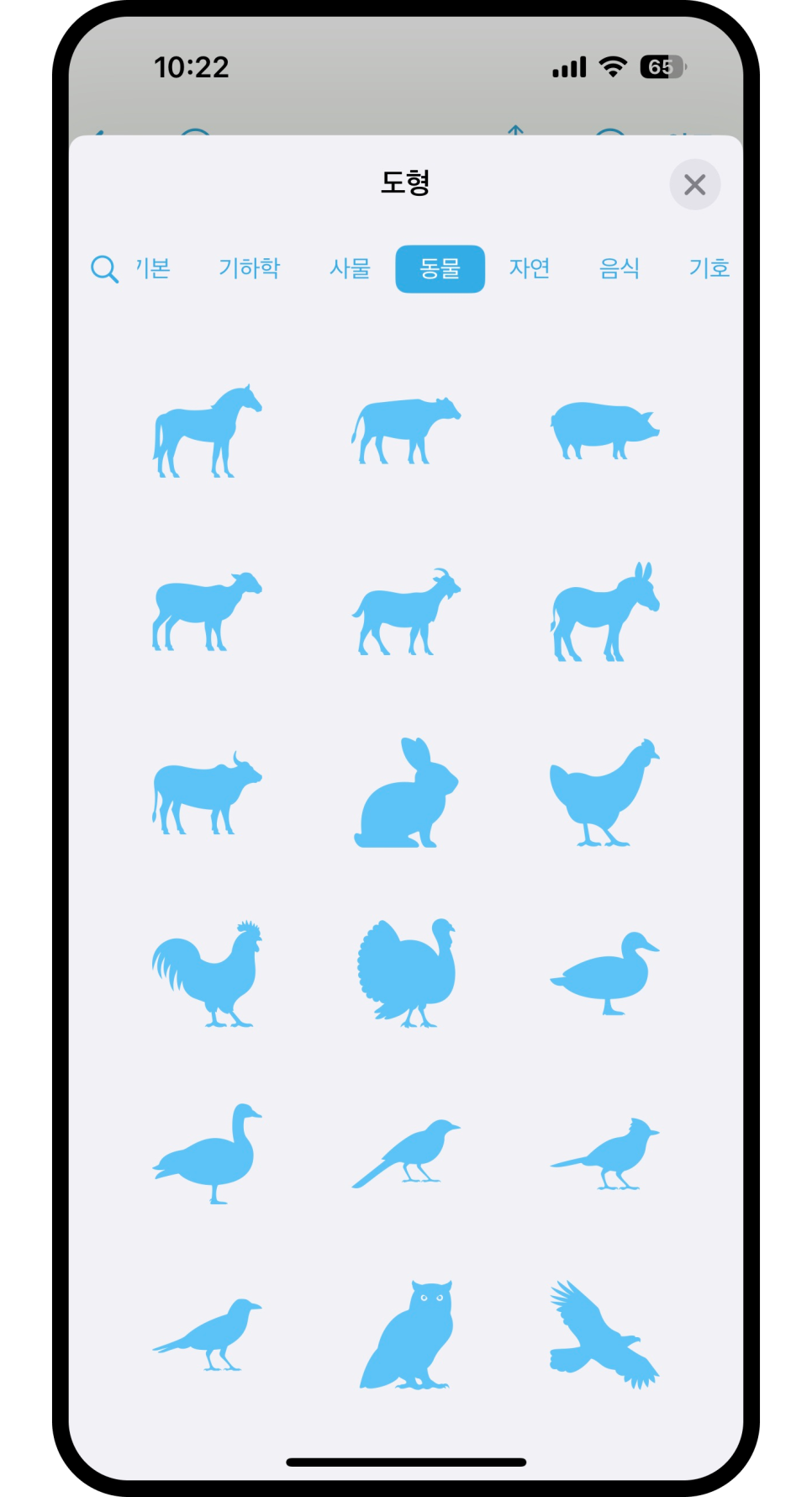Switch to the 자연 category
Image resolution: width=812 pixels, height=1497 pixels.
click(530, 269)
